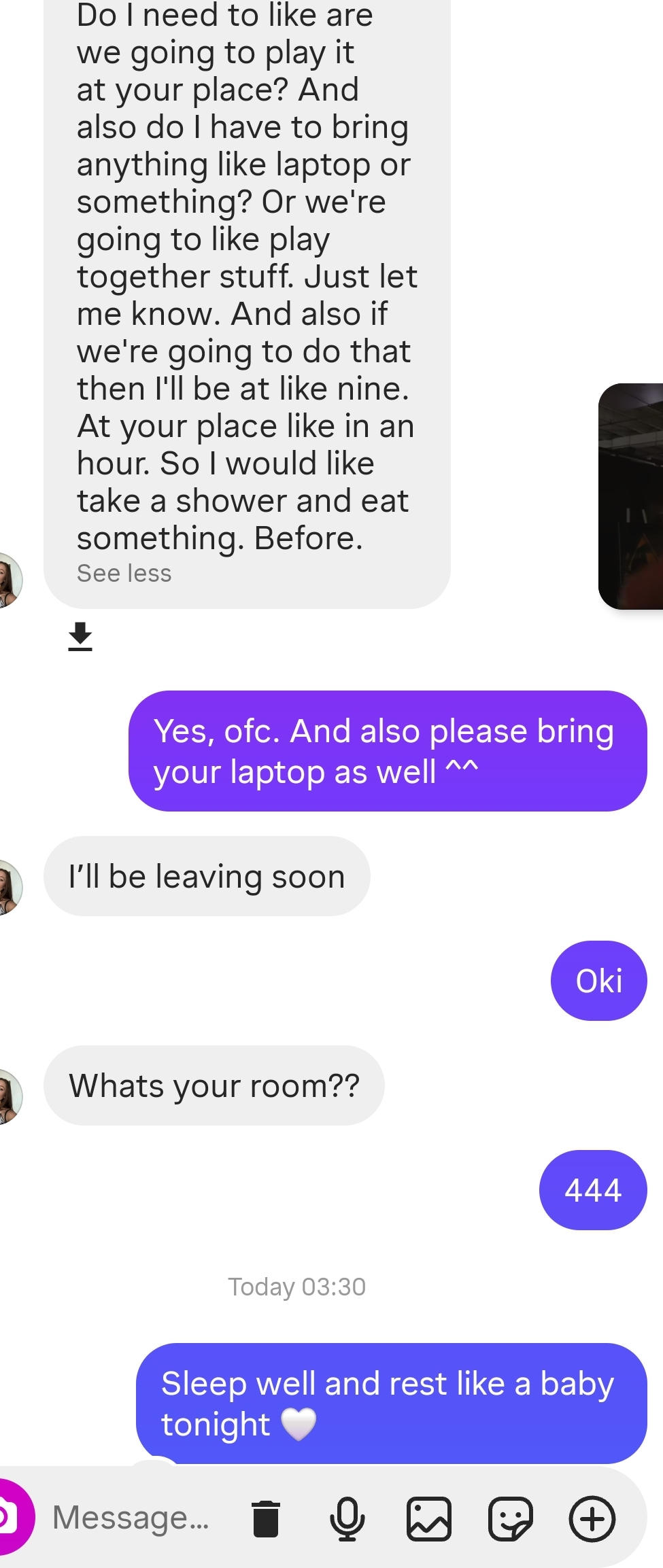Tap the trash icon in the message bar
Image resolution: width=663 pixels, height=1568 pixels.
click(x=266, y=1518)
